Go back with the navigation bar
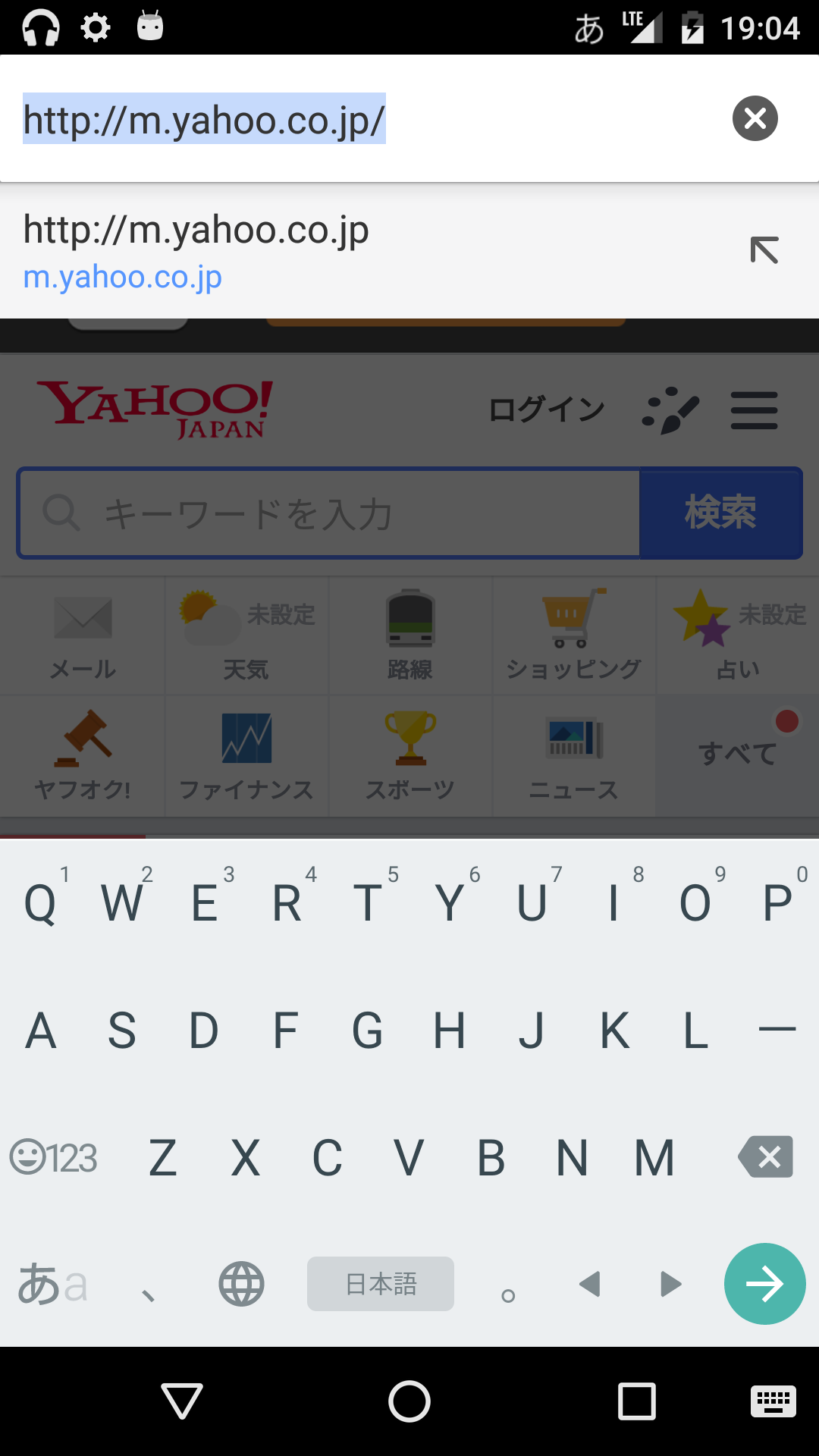This screenshot has height=1456, width=819. (182, 1401)
